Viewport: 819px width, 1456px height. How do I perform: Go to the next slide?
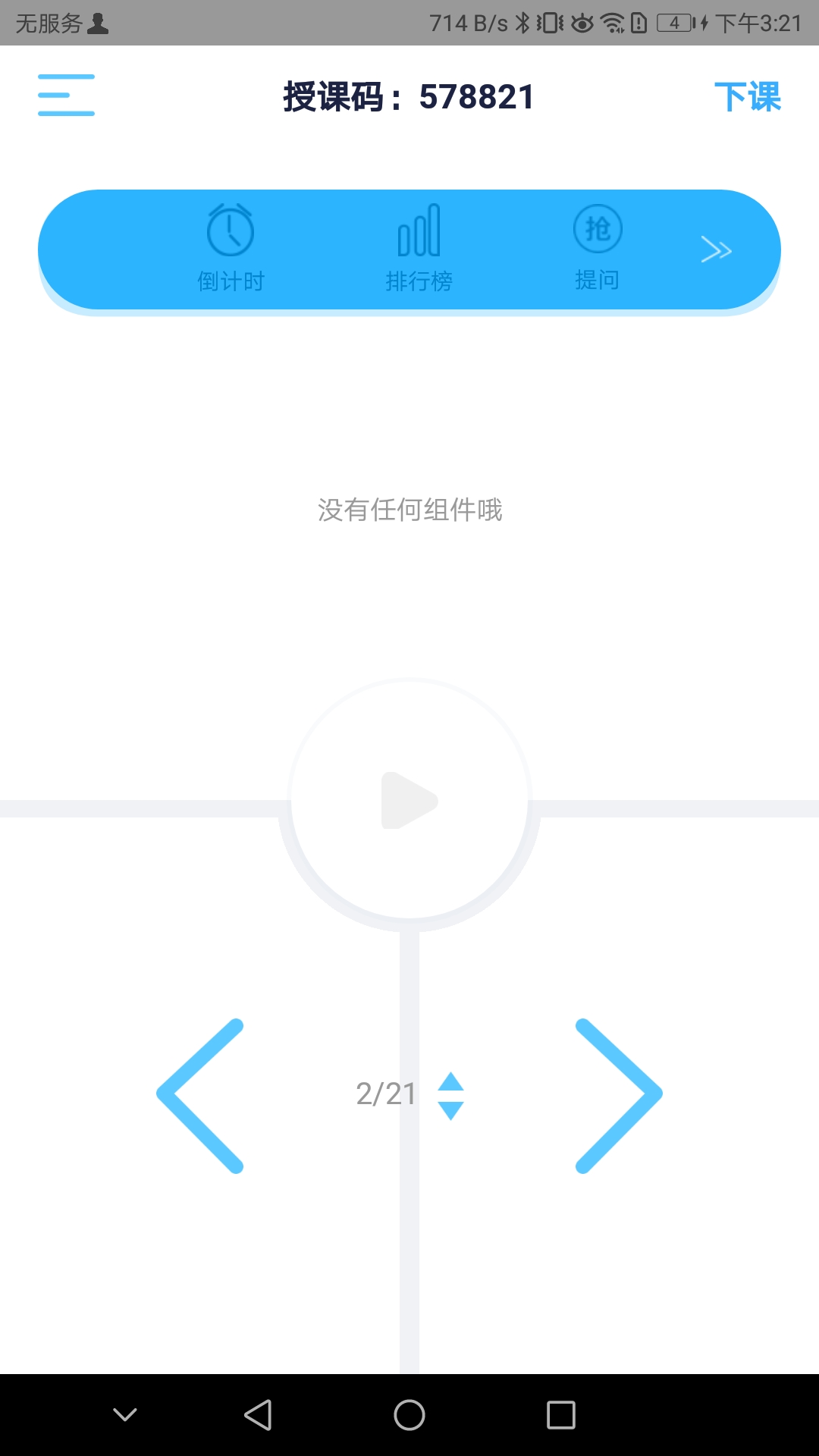click(619, 1096)
